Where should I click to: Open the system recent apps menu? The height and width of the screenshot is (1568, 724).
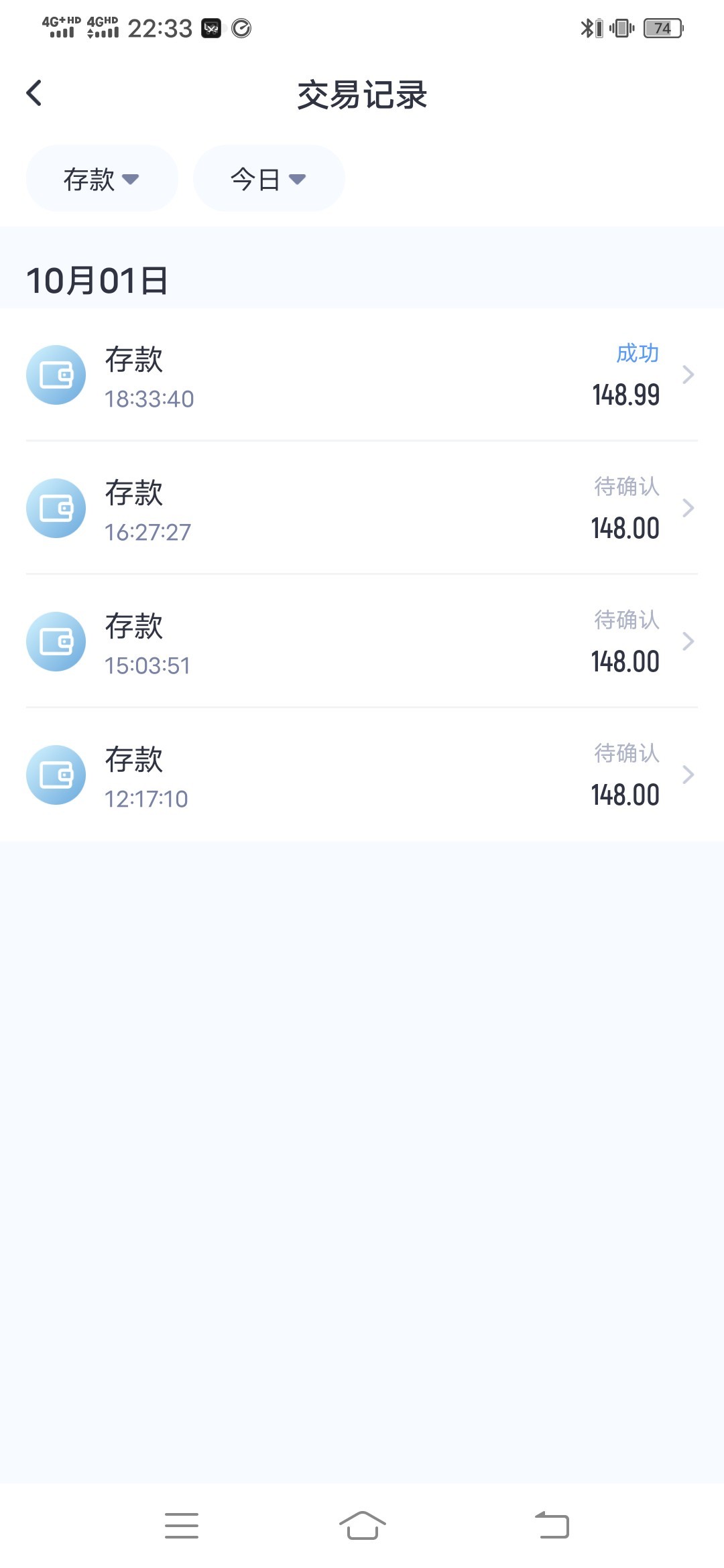pos(182,1525)
